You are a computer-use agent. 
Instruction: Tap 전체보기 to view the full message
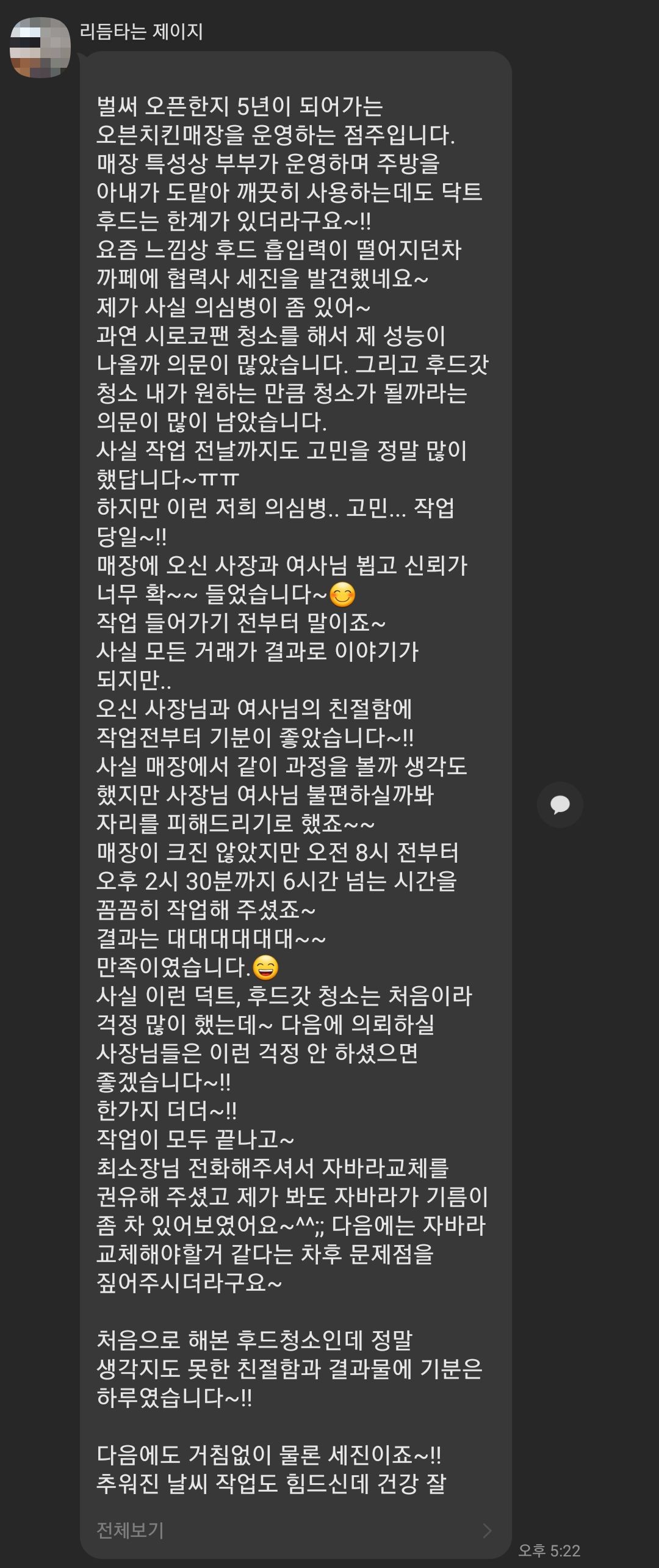tap(131, 1530)
